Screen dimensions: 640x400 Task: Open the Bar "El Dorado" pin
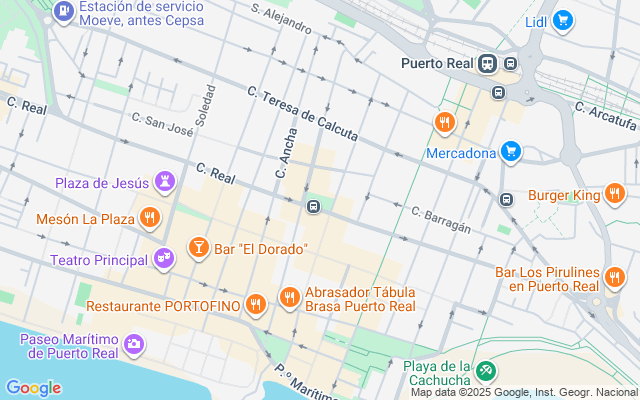(x=199, y=248)
